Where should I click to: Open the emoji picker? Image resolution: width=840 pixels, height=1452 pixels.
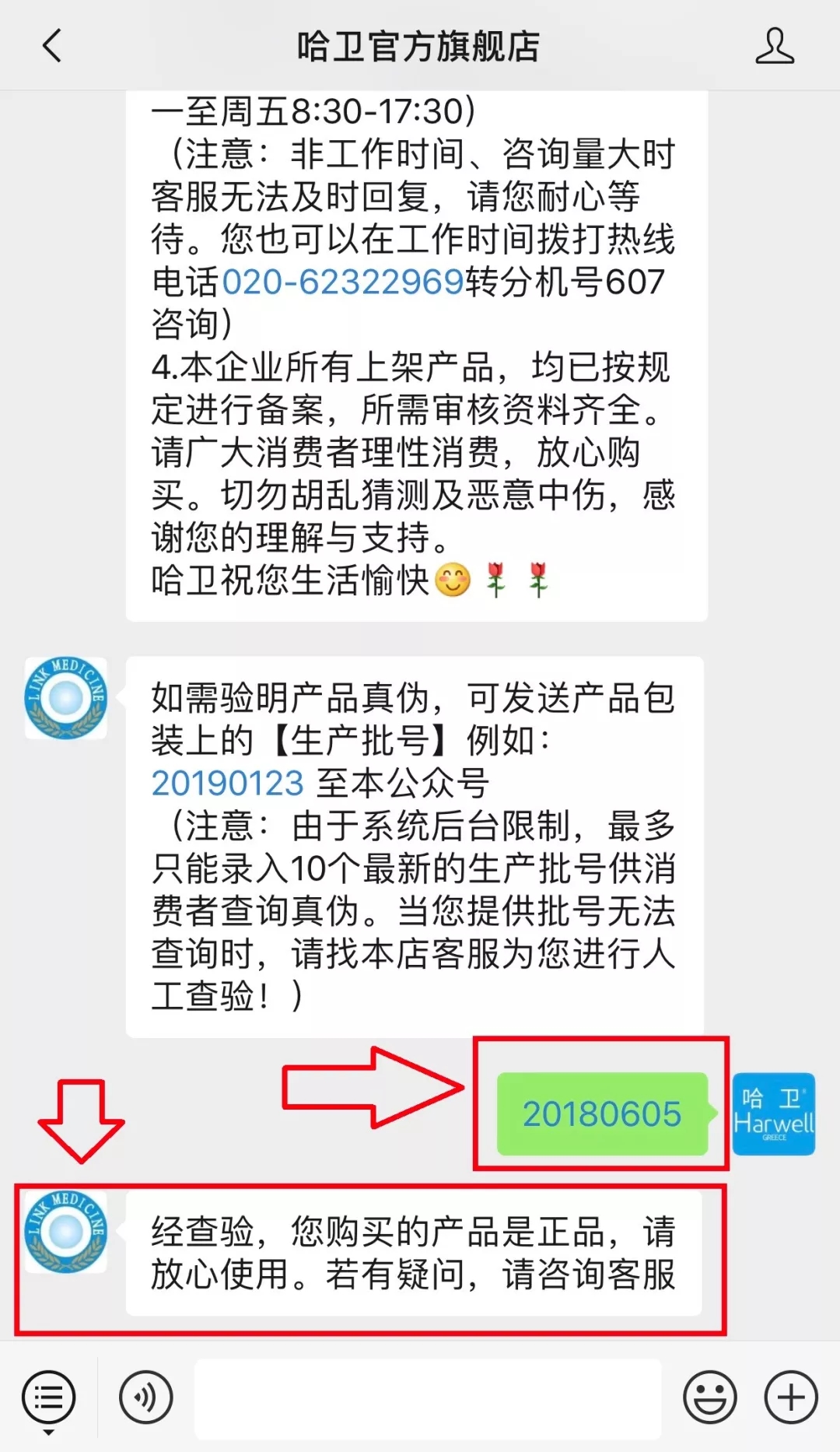coord(709,1398)
